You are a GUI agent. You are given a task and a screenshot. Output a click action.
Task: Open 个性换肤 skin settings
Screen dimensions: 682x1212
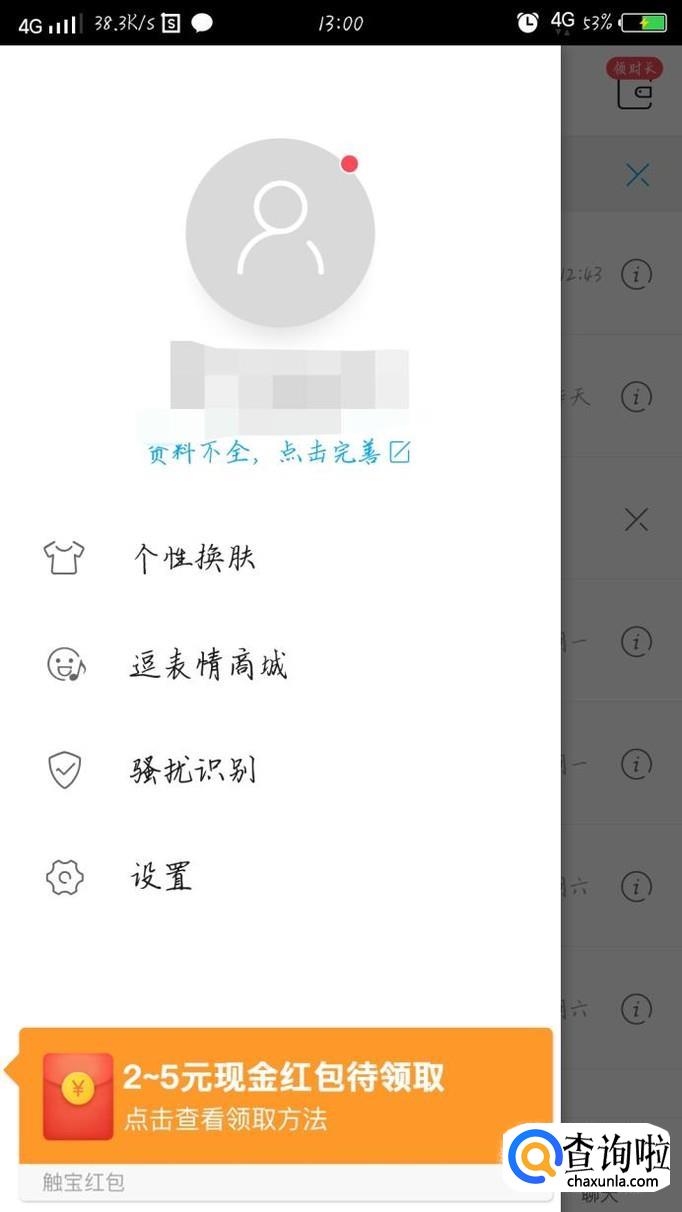195,558
